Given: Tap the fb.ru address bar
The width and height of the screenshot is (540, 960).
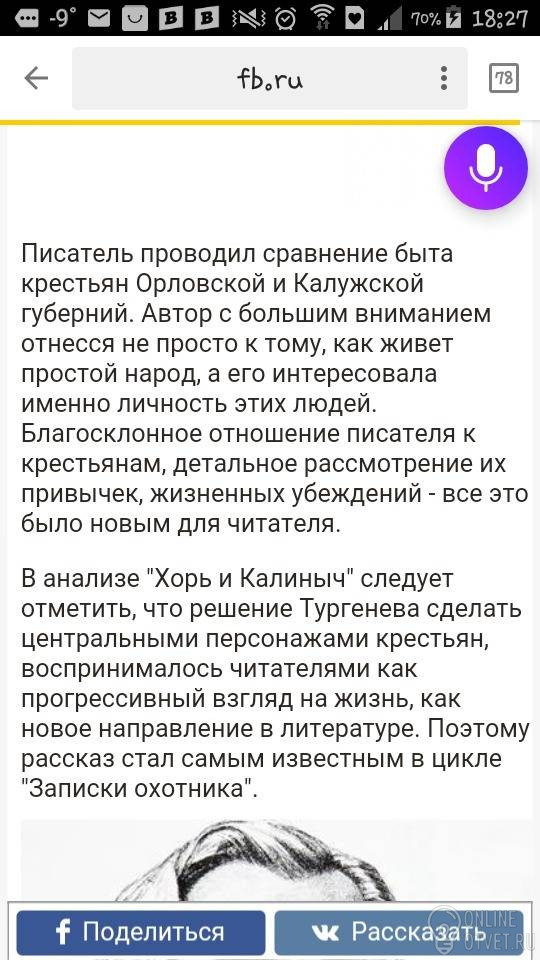Looking at the screenshot, I should 270,78.
